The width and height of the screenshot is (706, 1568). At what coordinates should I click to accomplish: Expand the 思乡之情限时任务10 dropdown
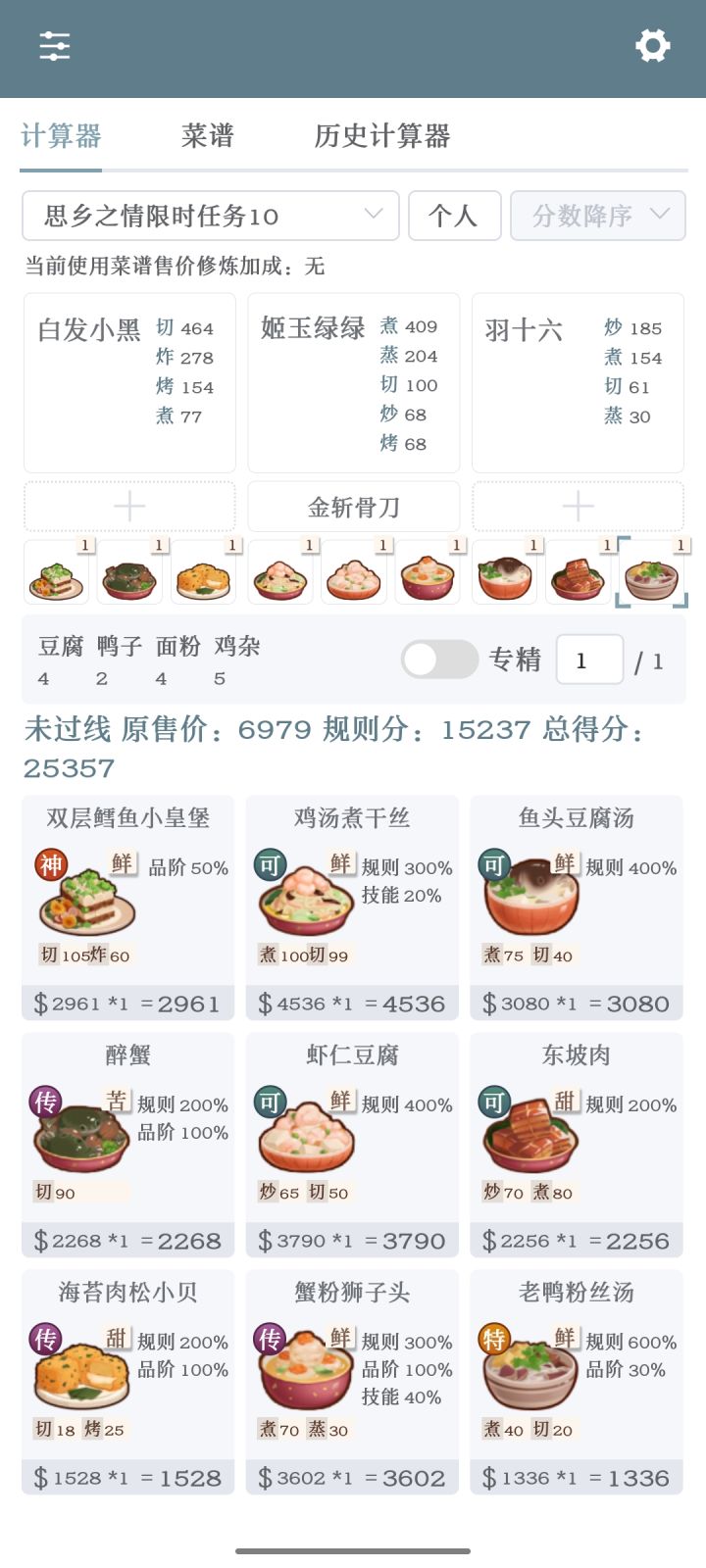point(210,216)
